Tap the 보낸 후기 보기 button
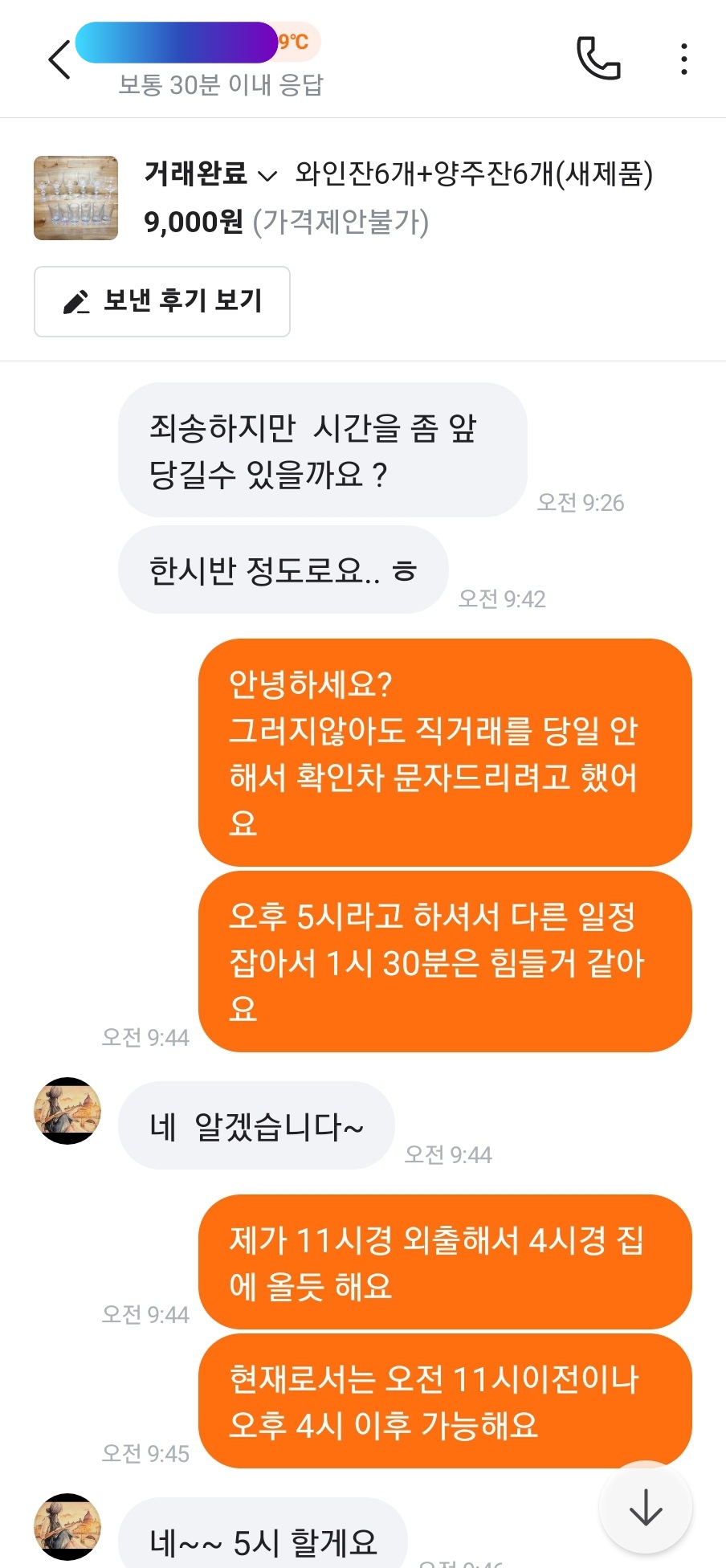The width and height of the screenshot is (726, 1568). click(162, 301)
